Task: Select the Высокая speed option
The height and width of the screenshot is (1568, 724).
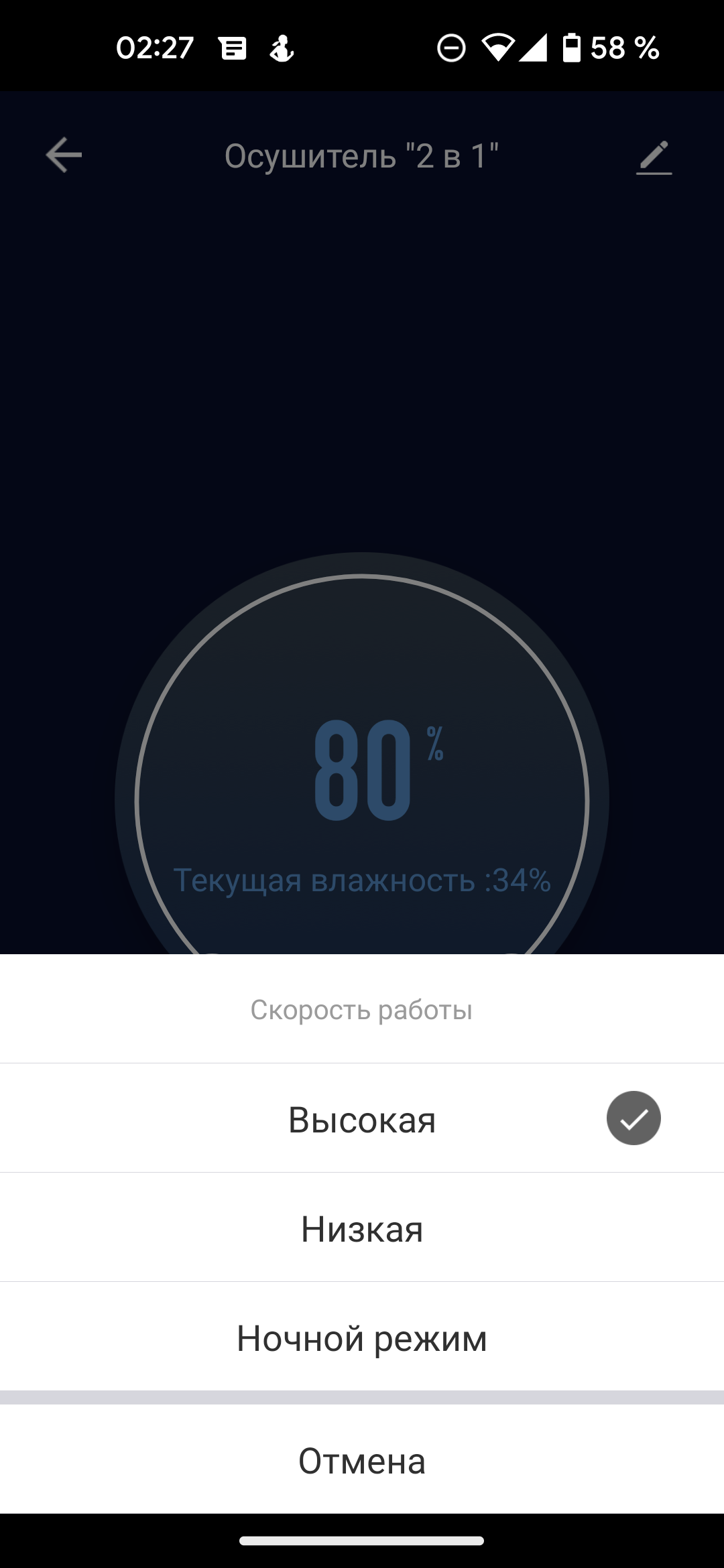Action: pyautogui.click(x=362, y=1119)
